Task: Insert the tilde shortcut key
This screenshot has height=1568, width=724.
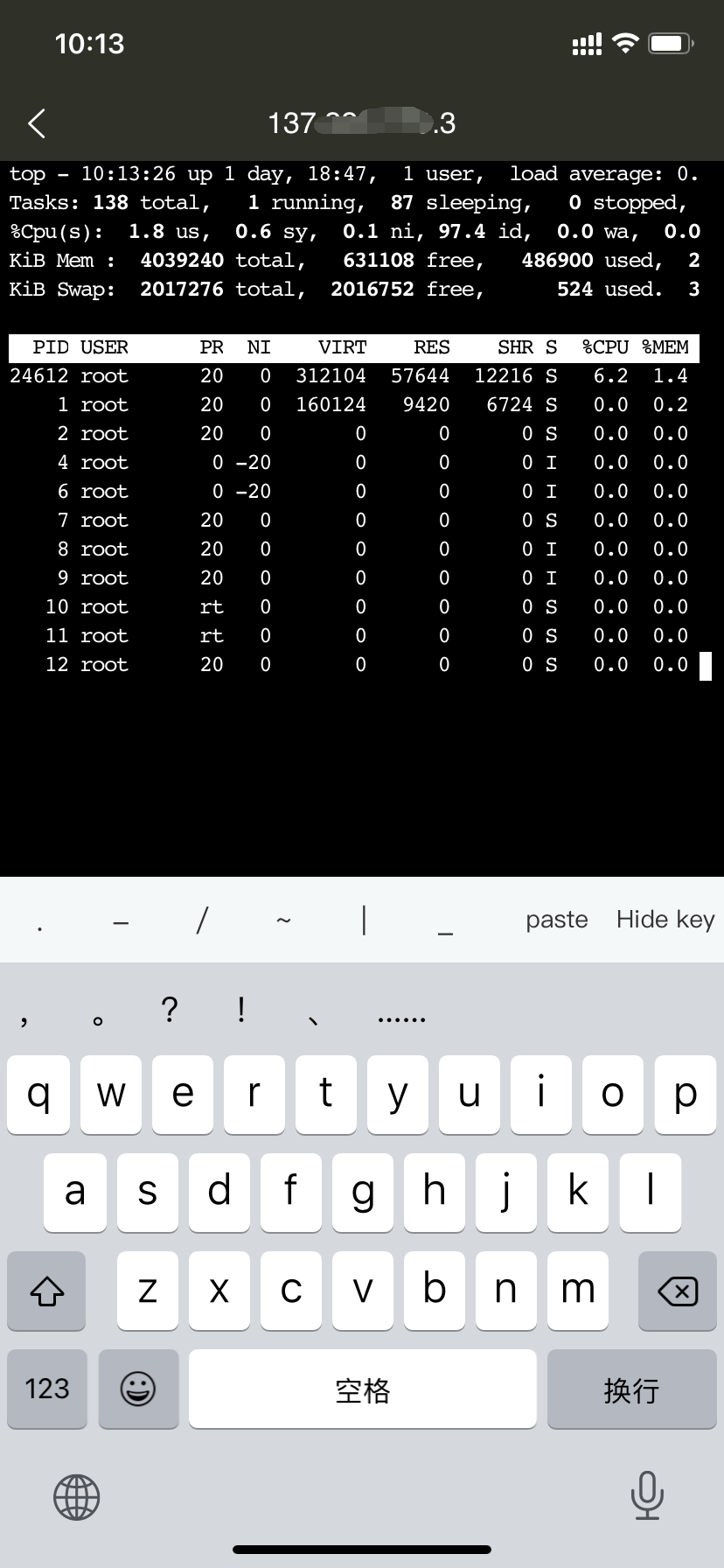Action: tap(283, 920)
